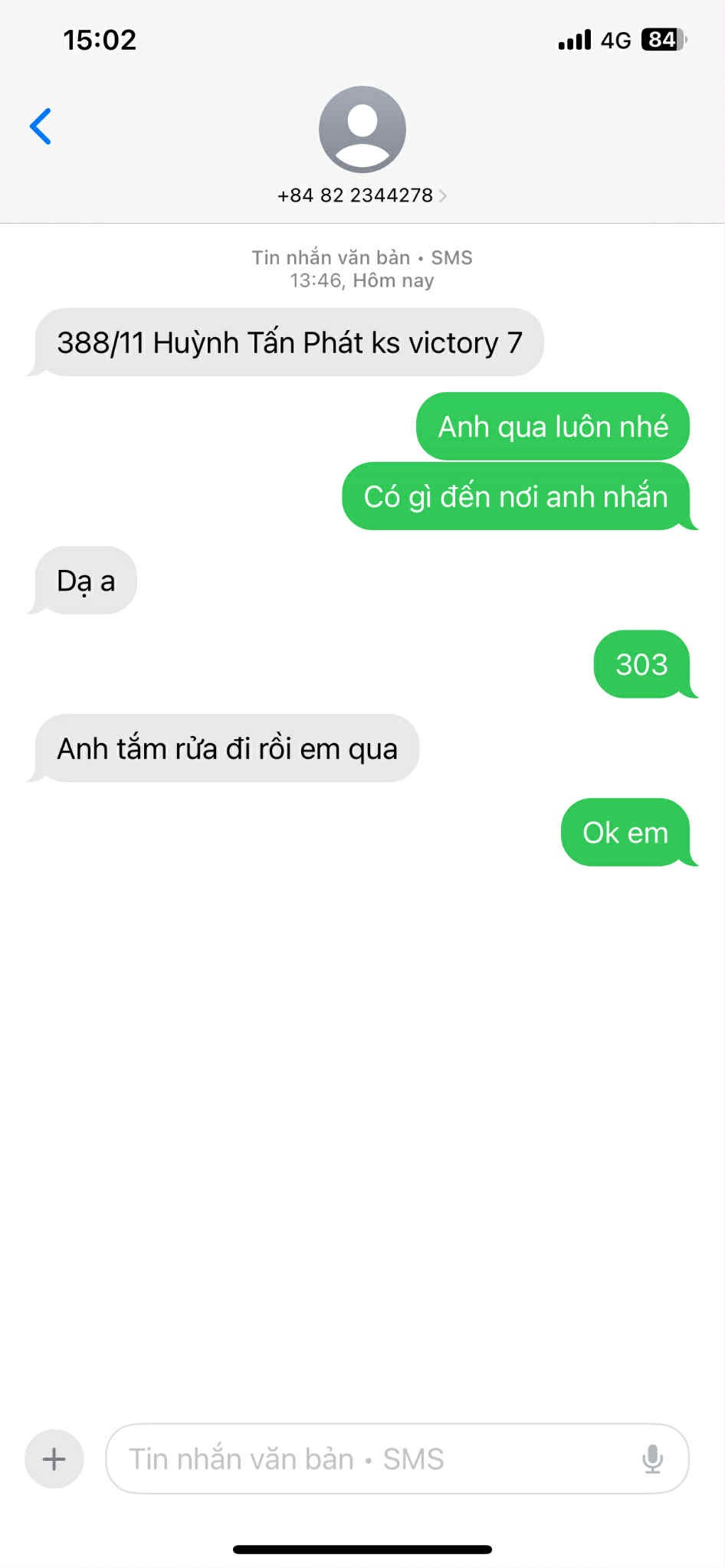Go back to the message list
The height and width of the screenshot is (1568, 725).
(x=41, y=126)
